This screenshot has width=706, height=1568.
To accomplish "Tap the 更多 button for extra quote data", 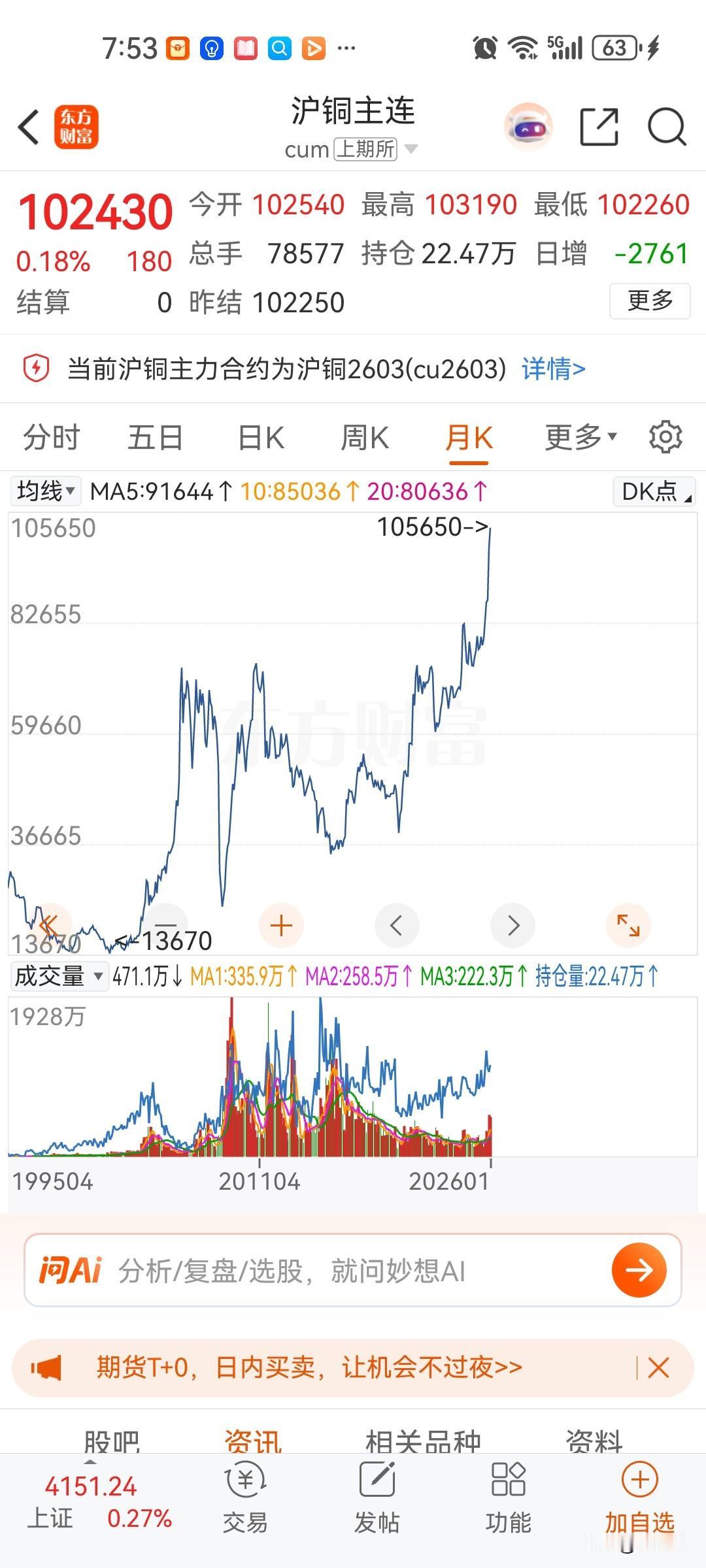I will 649,302.
